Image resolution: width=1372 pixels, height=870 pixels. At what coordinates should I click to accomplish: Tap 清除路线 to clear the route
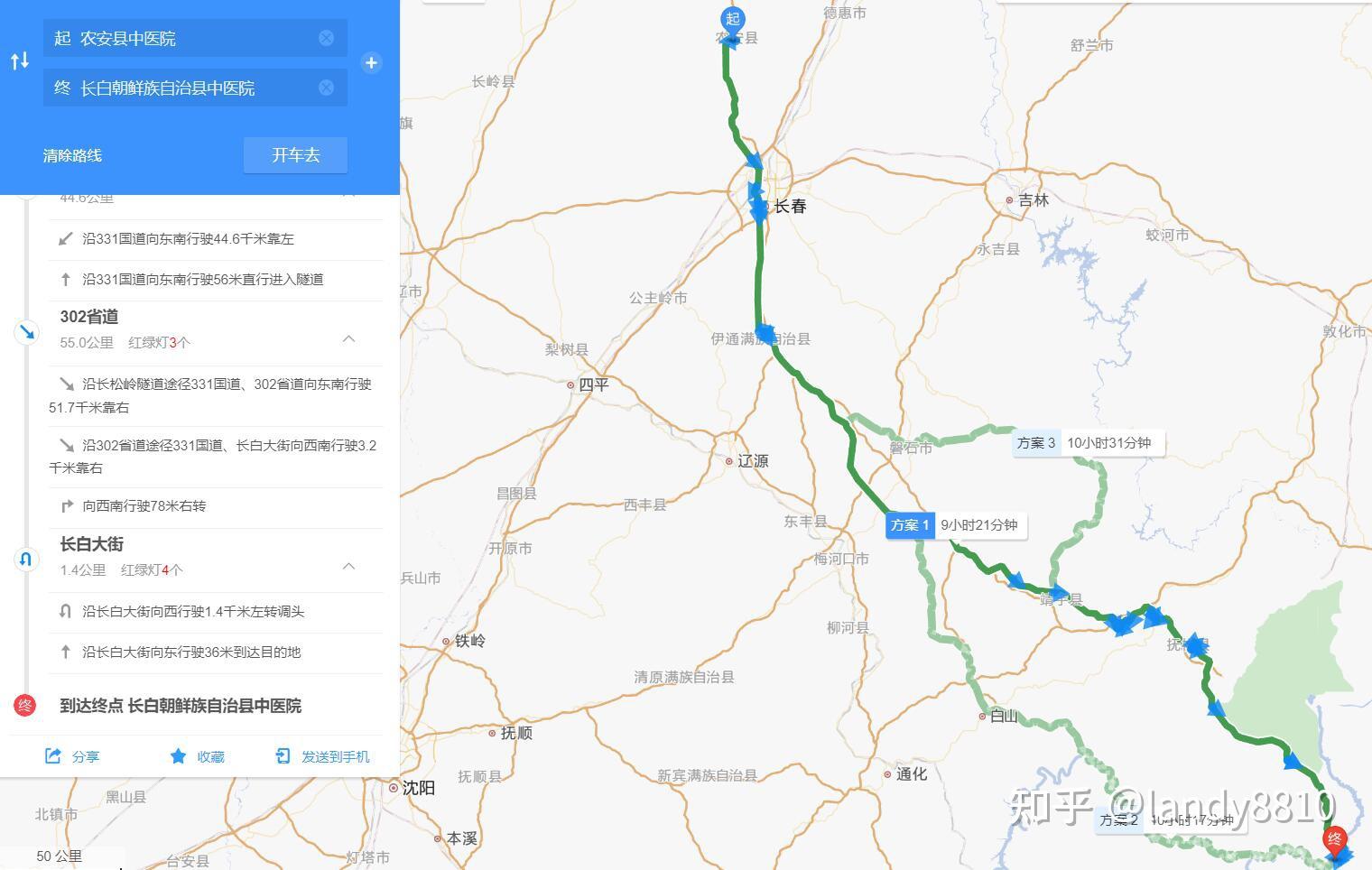[x=72, y=155]
